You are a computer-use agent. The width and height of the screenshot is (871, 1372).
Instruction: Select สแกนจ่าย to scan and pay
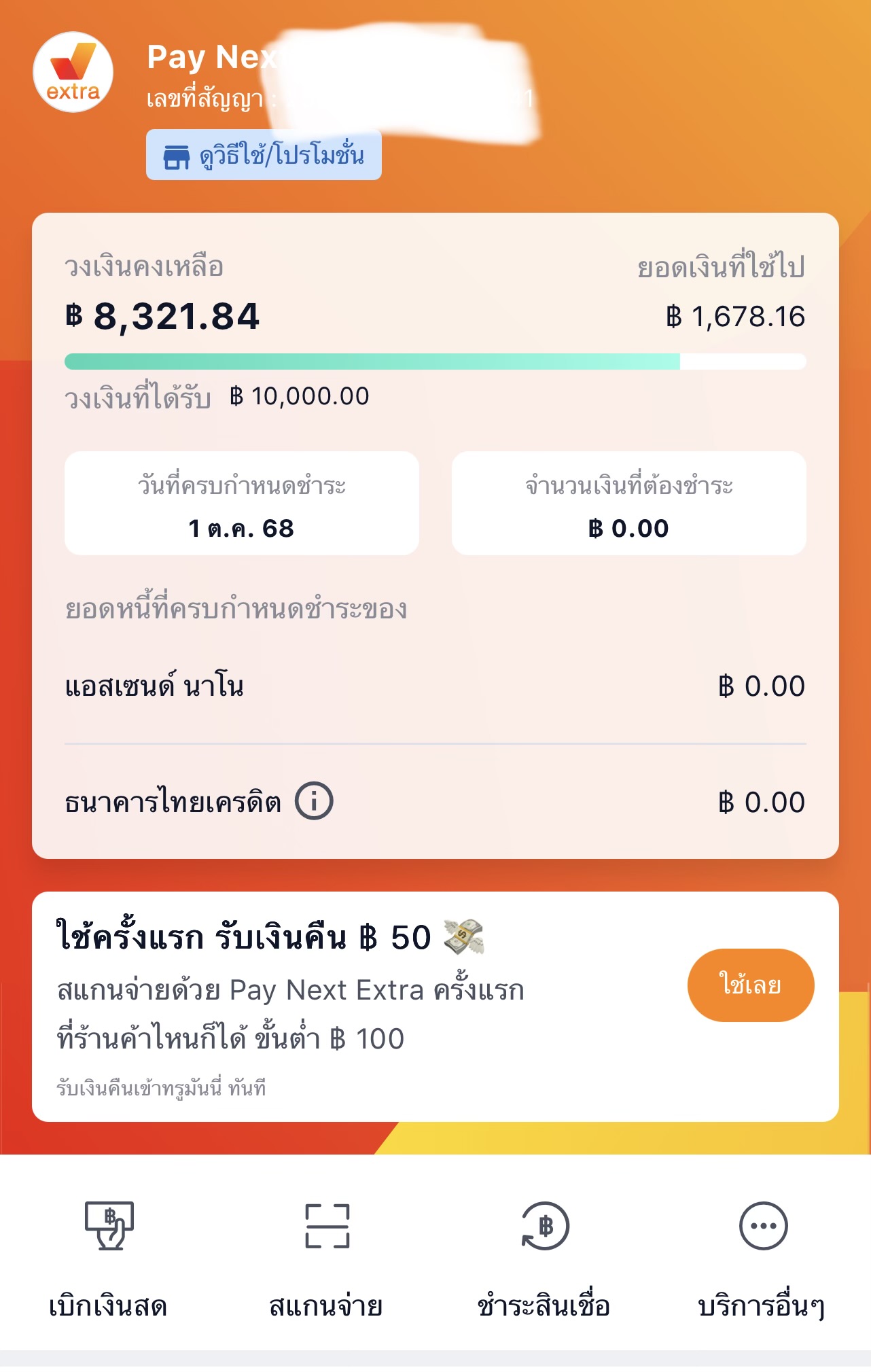pos(327,1257)
